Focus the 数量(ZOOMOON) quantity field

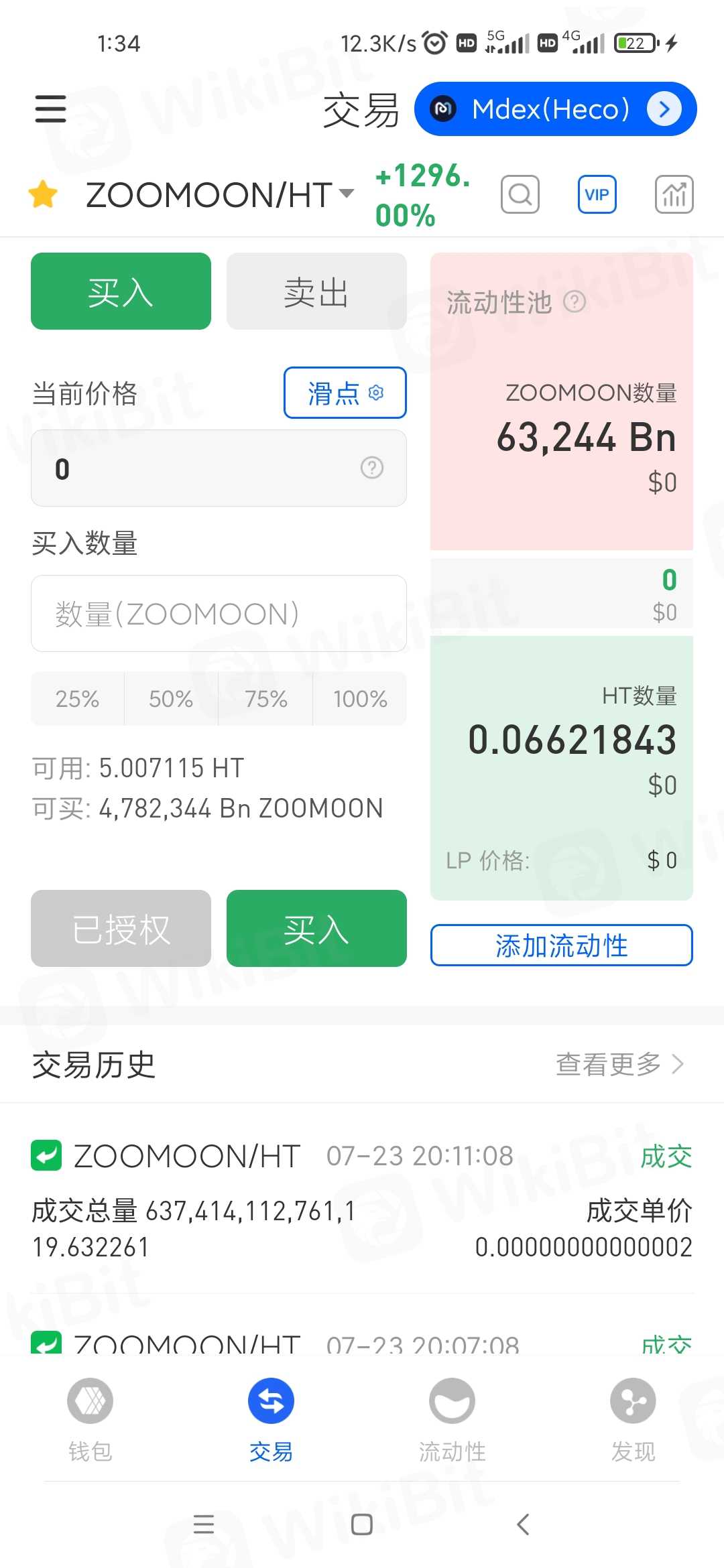[219, 614]
